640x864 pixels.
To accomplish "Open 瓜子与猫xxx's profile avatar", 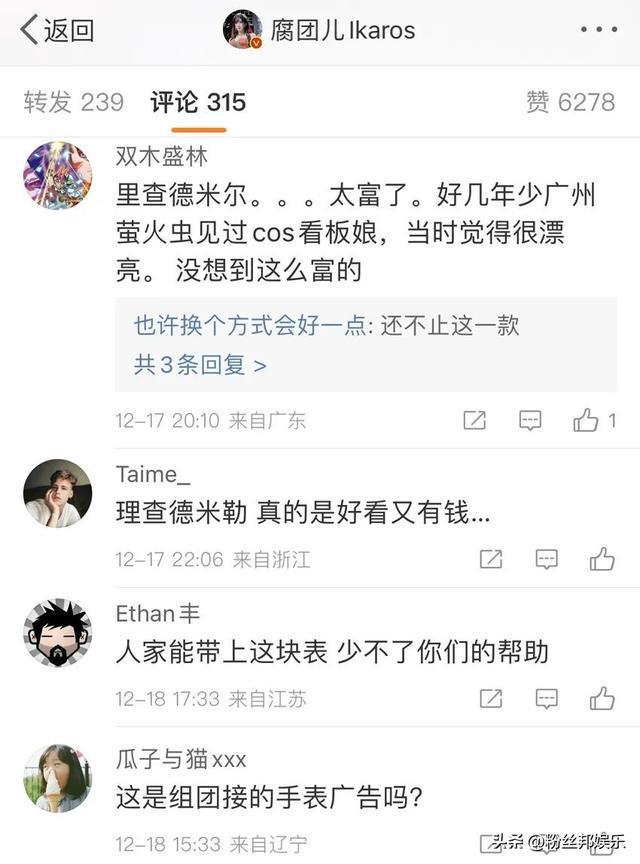I will click(57, 777).
